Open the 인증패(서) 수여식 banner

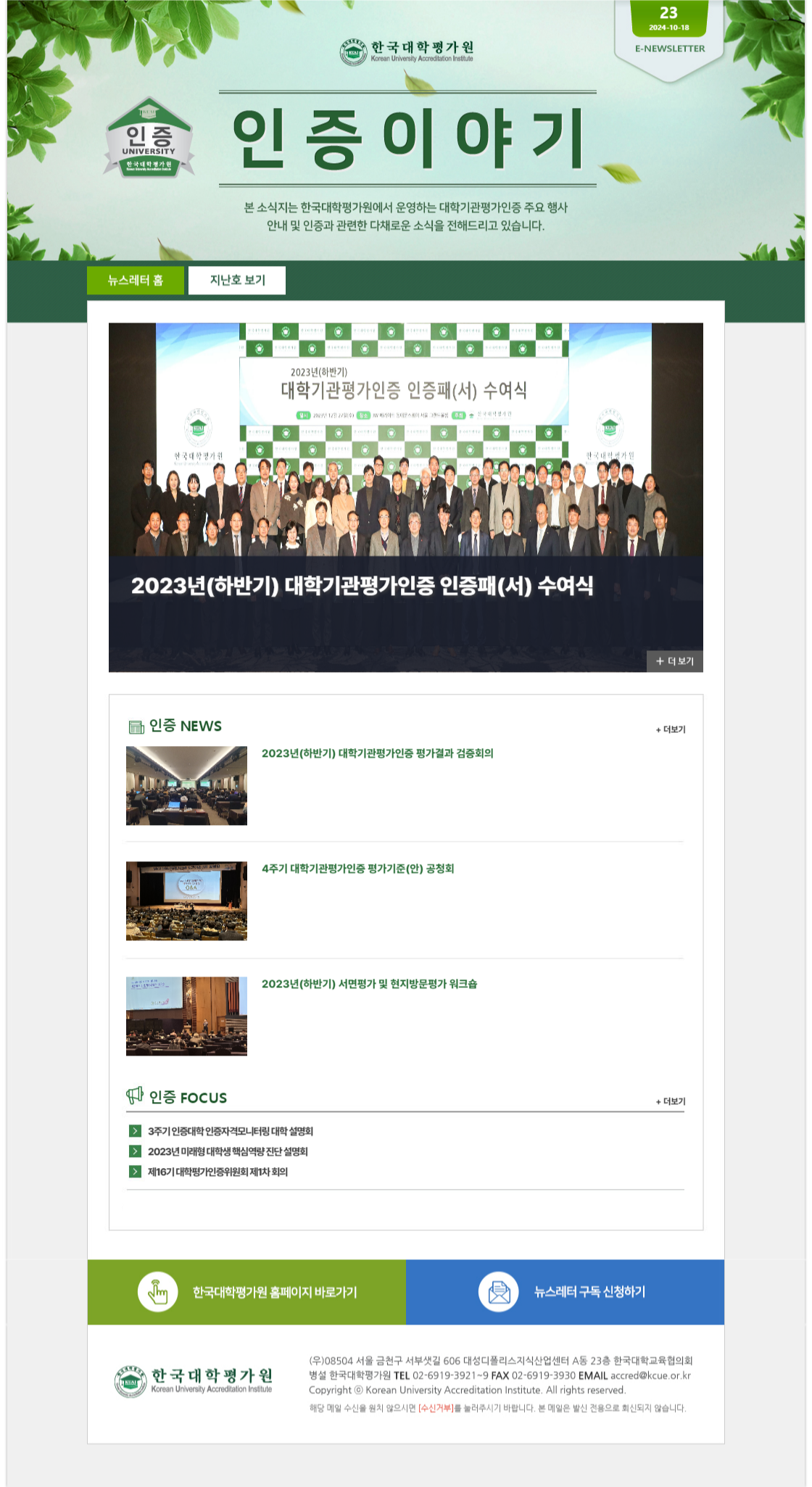[x=362, y=585]
